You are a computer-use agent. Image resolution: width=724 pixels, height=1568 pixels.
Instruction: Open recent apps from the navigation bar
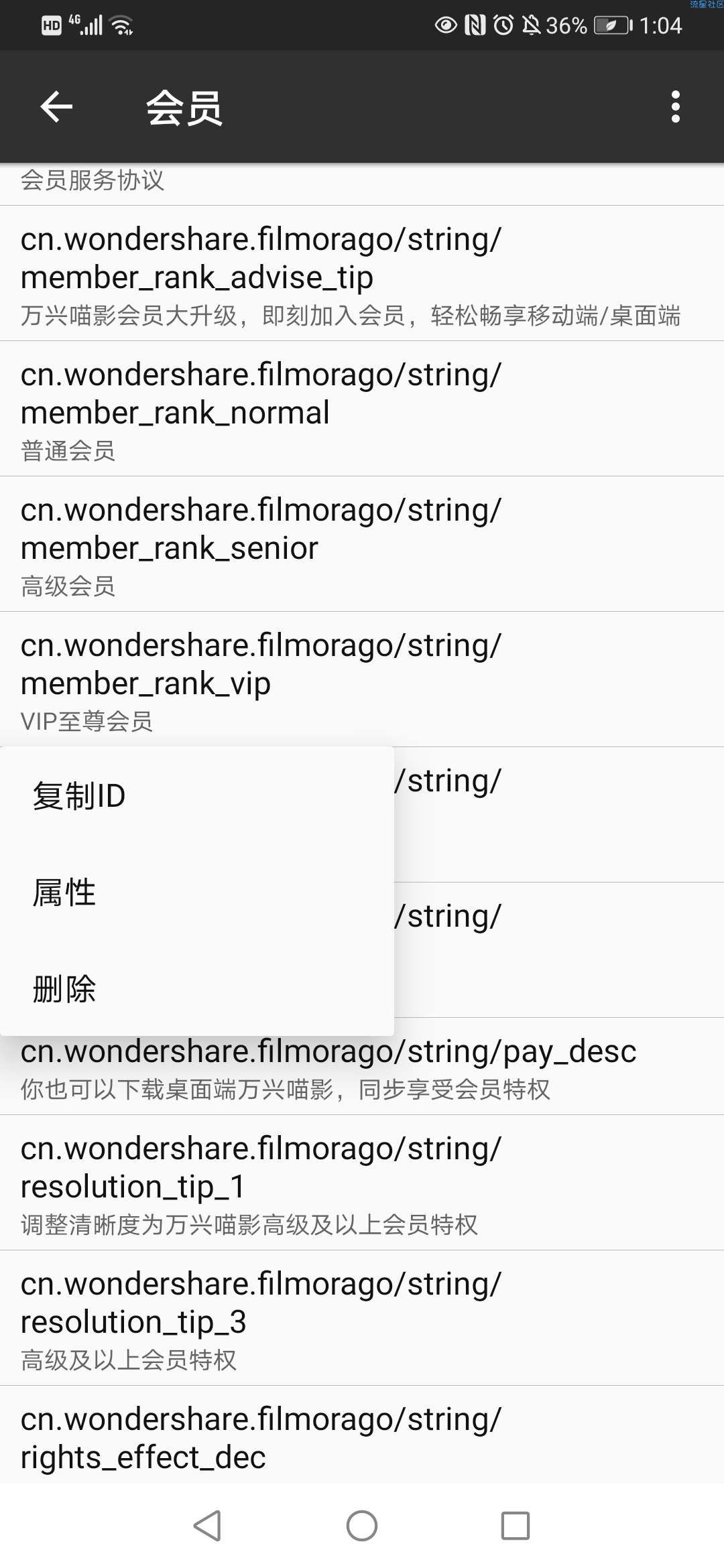click(516, 1526)
